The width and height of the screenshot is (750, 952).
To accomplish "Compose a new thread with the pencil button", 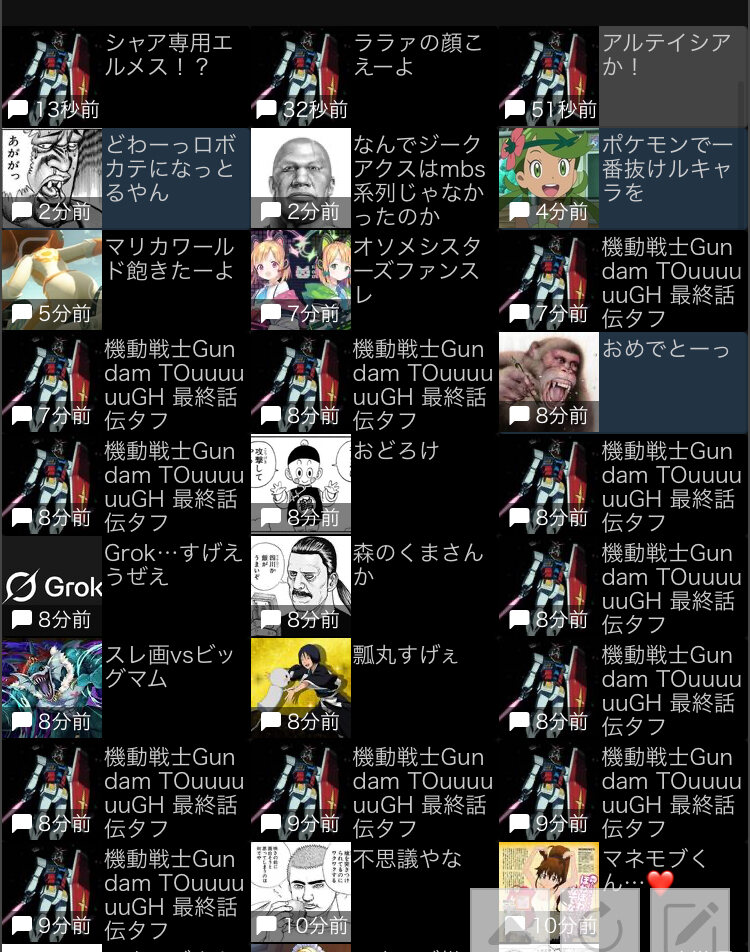I will click(690, 921).
